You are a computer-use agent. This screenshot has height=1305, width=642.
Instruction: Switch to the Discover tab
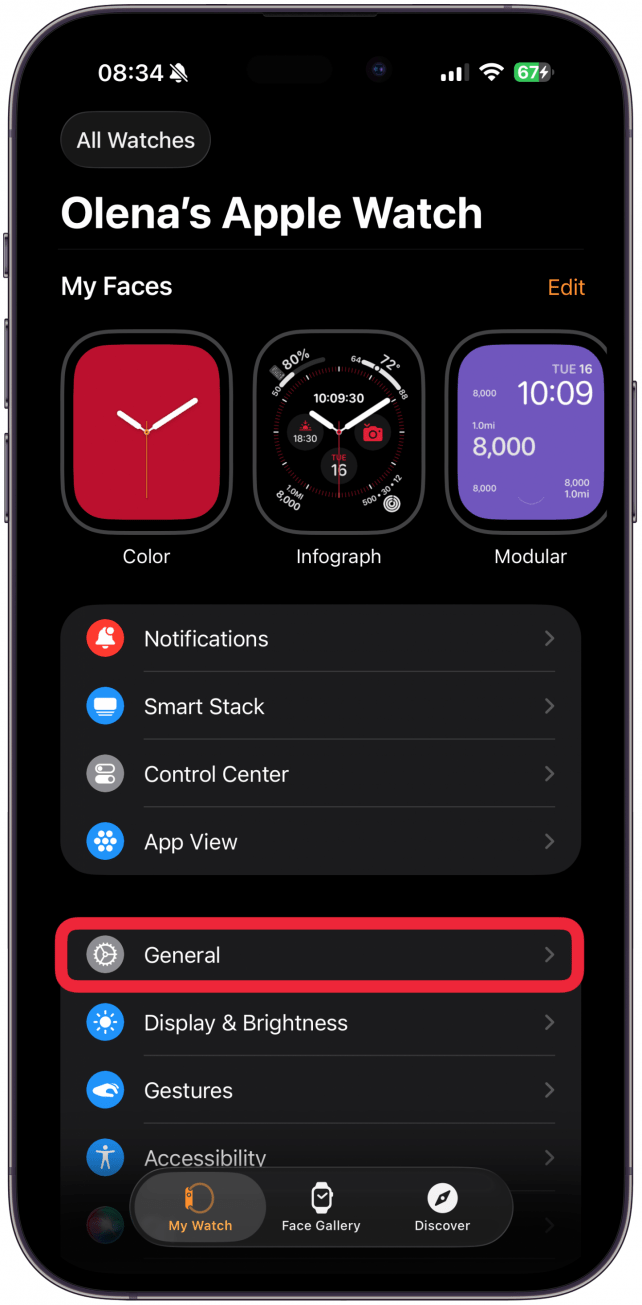442,1207
